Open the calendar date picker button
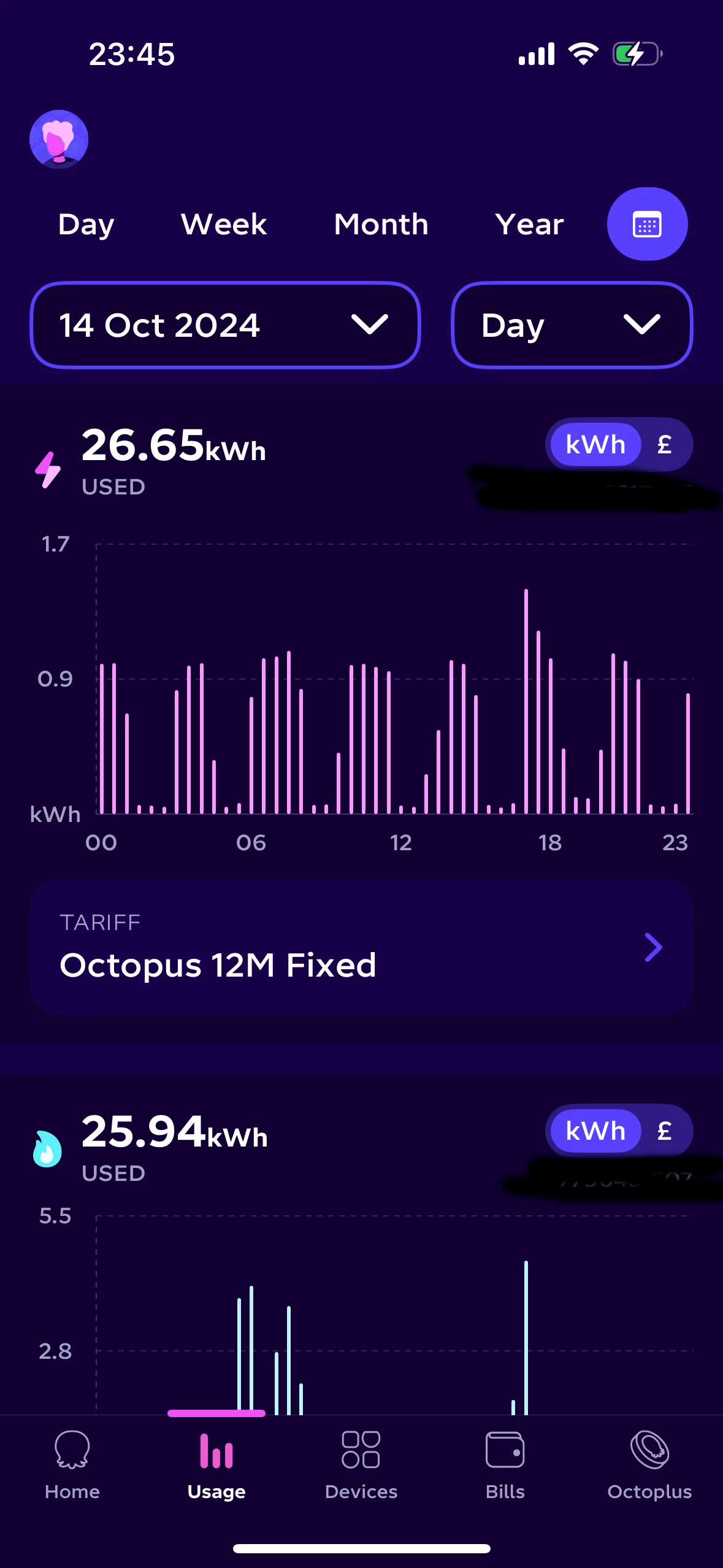 tap(647, 225)
